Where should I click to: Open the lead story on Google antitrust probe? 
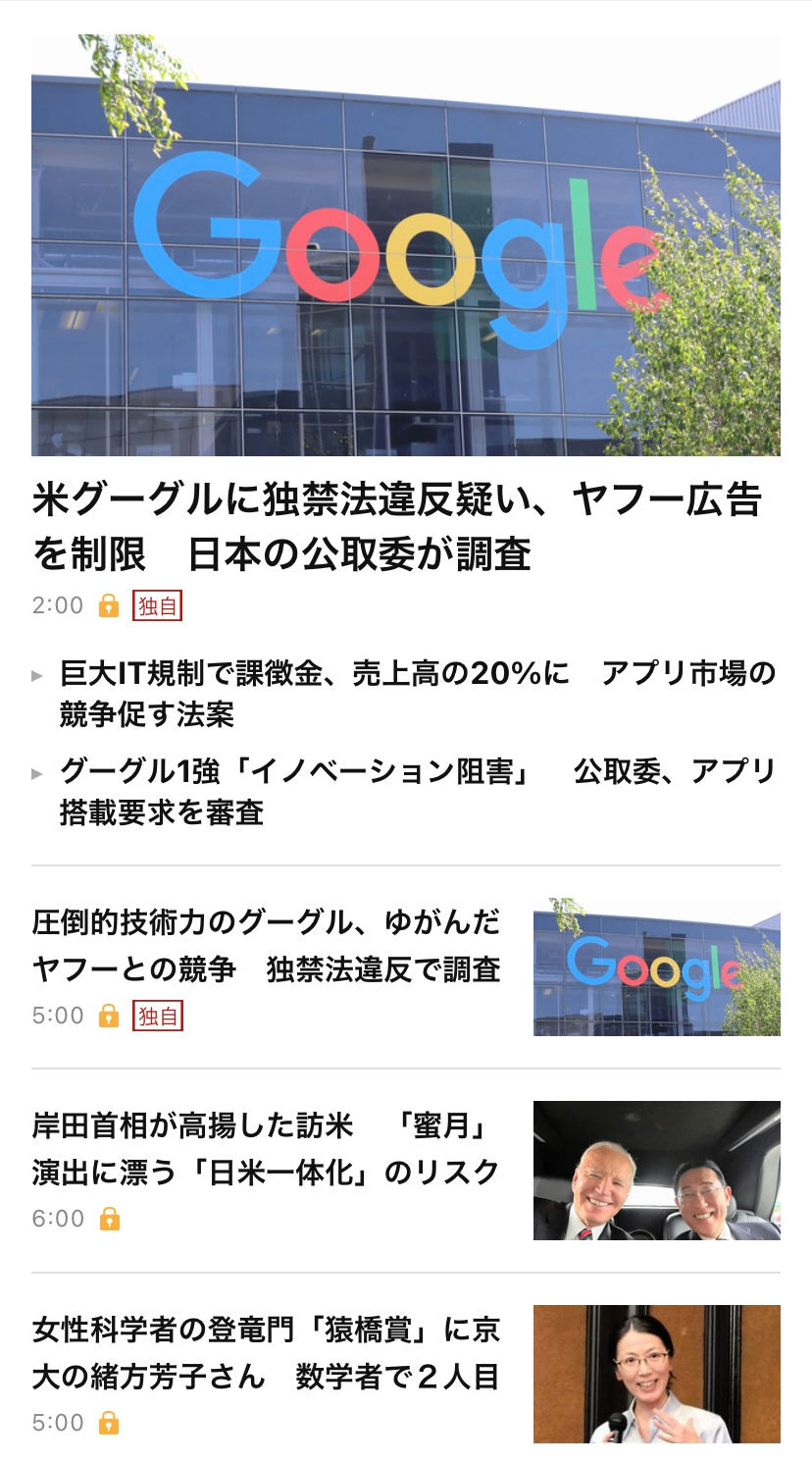tap(396, 527)
